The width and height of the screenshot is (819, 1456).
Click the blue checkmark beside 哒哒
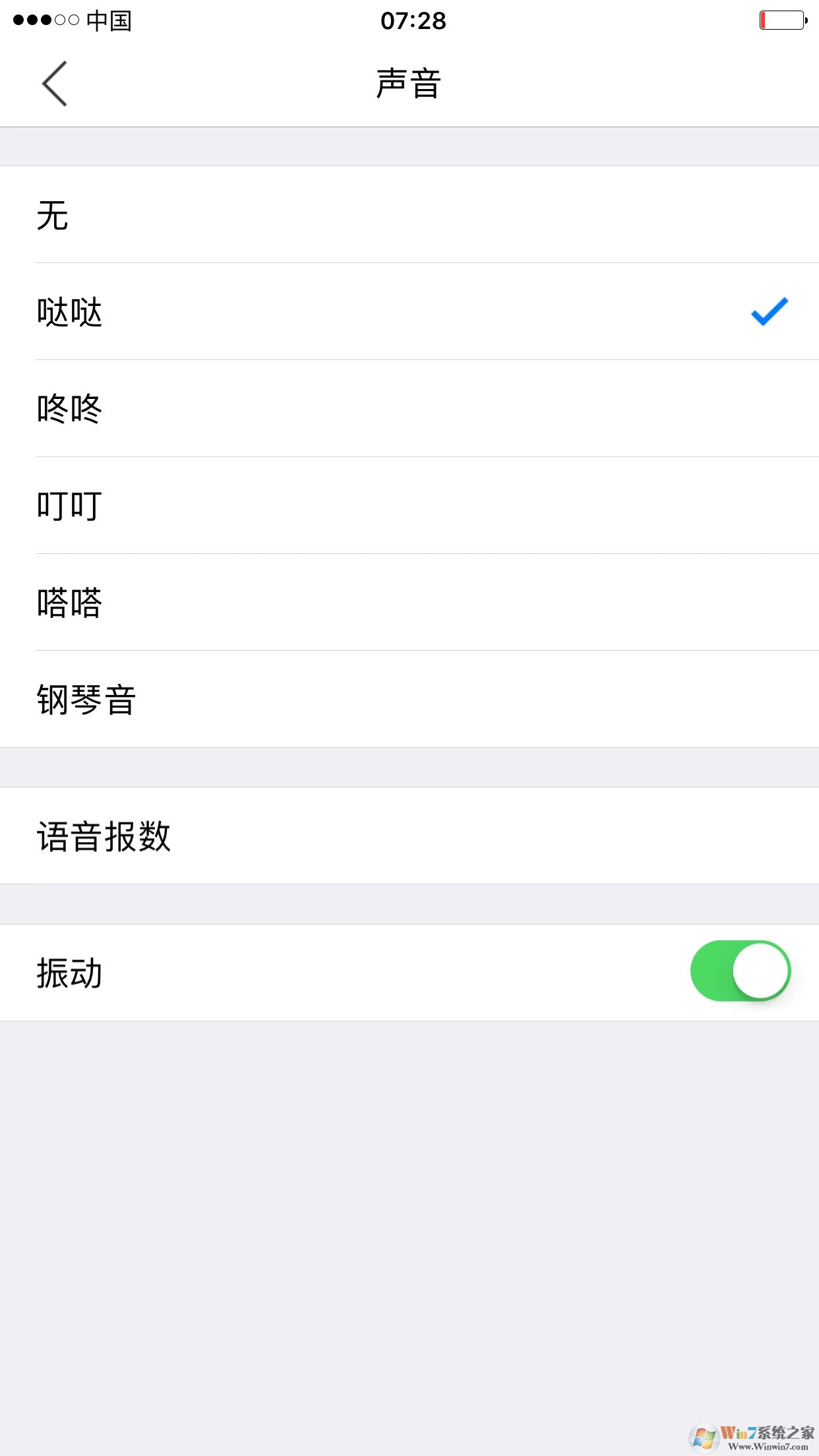pos(769,313)
